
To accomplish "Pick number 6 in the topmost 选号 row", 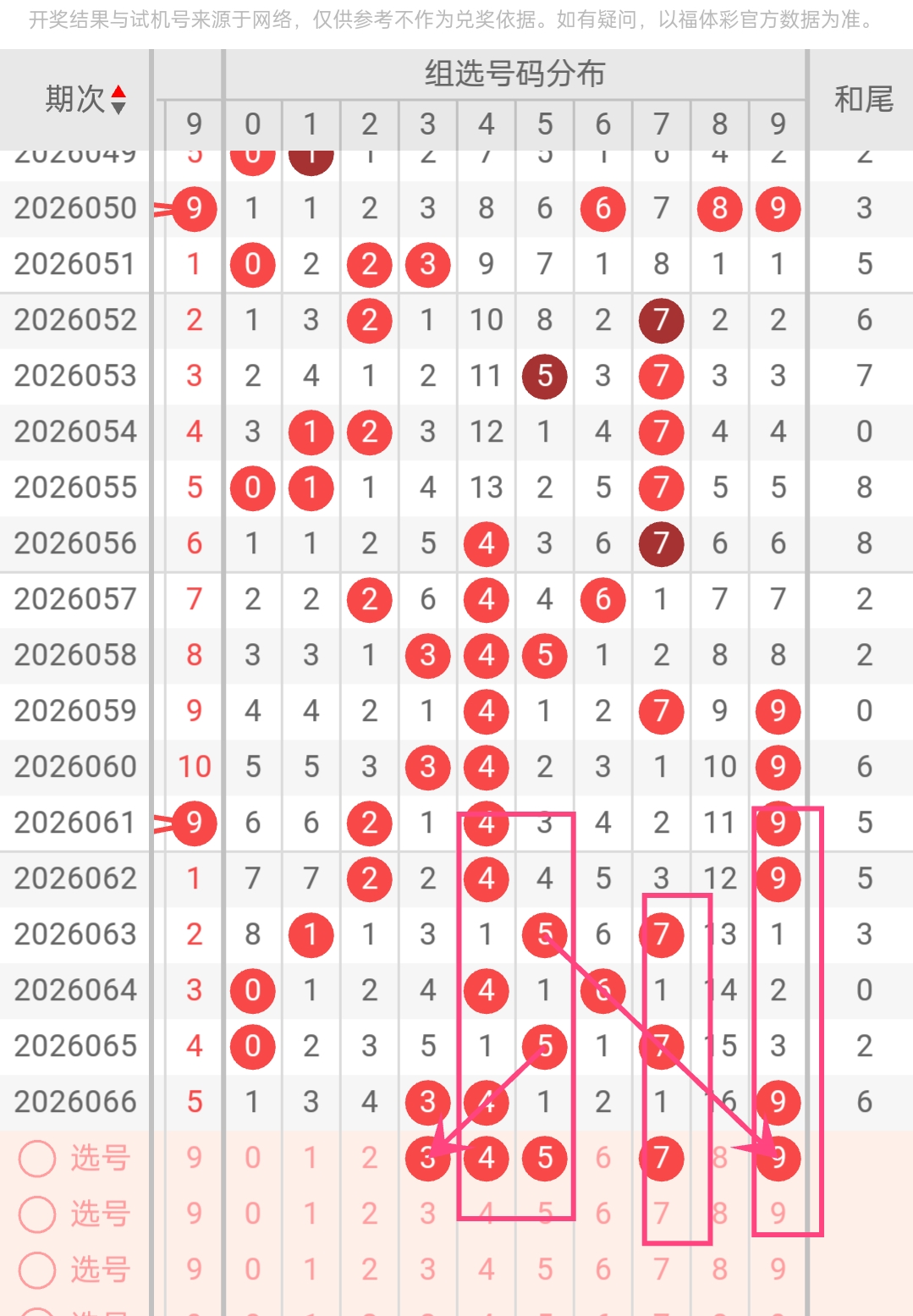I will pos(603,1158).
